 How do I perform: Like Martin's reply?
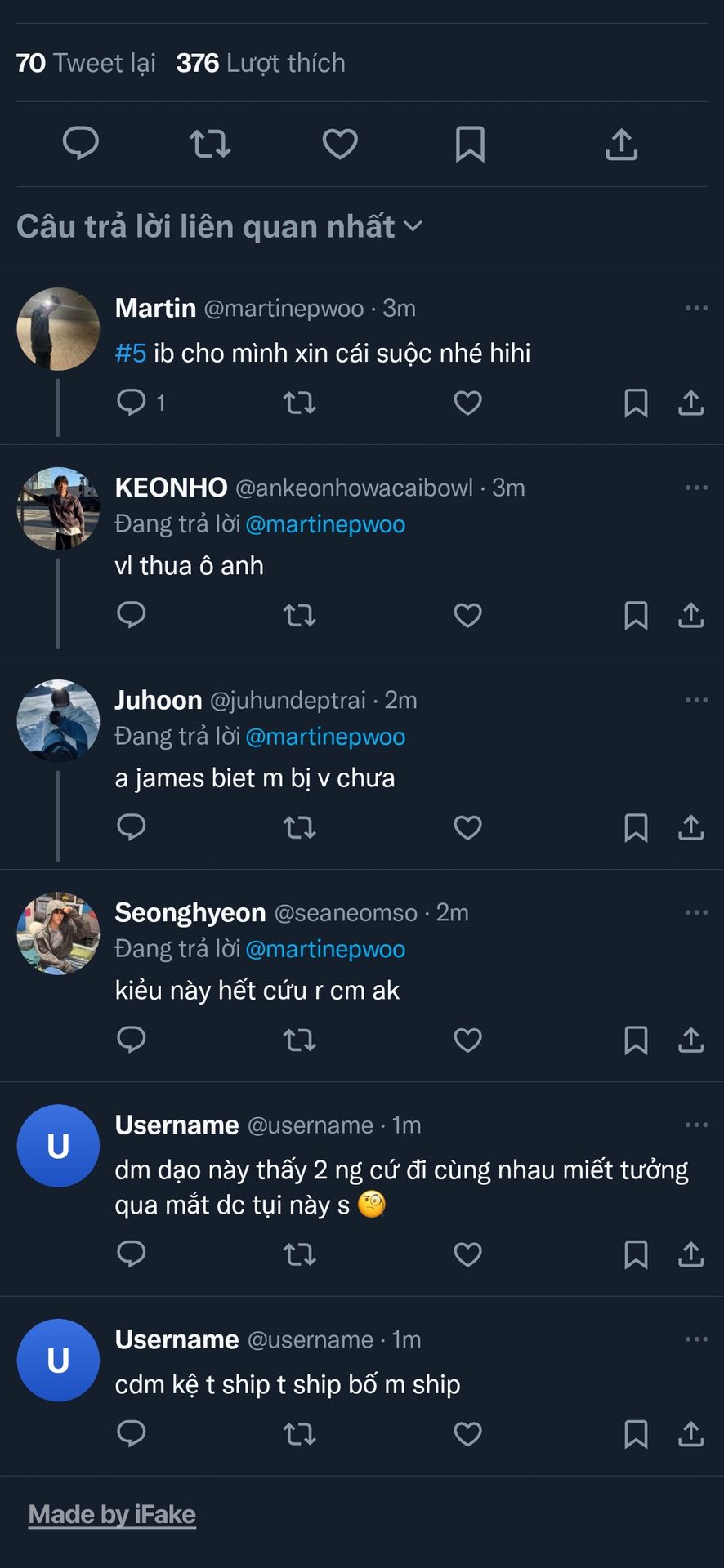tap(467, 403)
